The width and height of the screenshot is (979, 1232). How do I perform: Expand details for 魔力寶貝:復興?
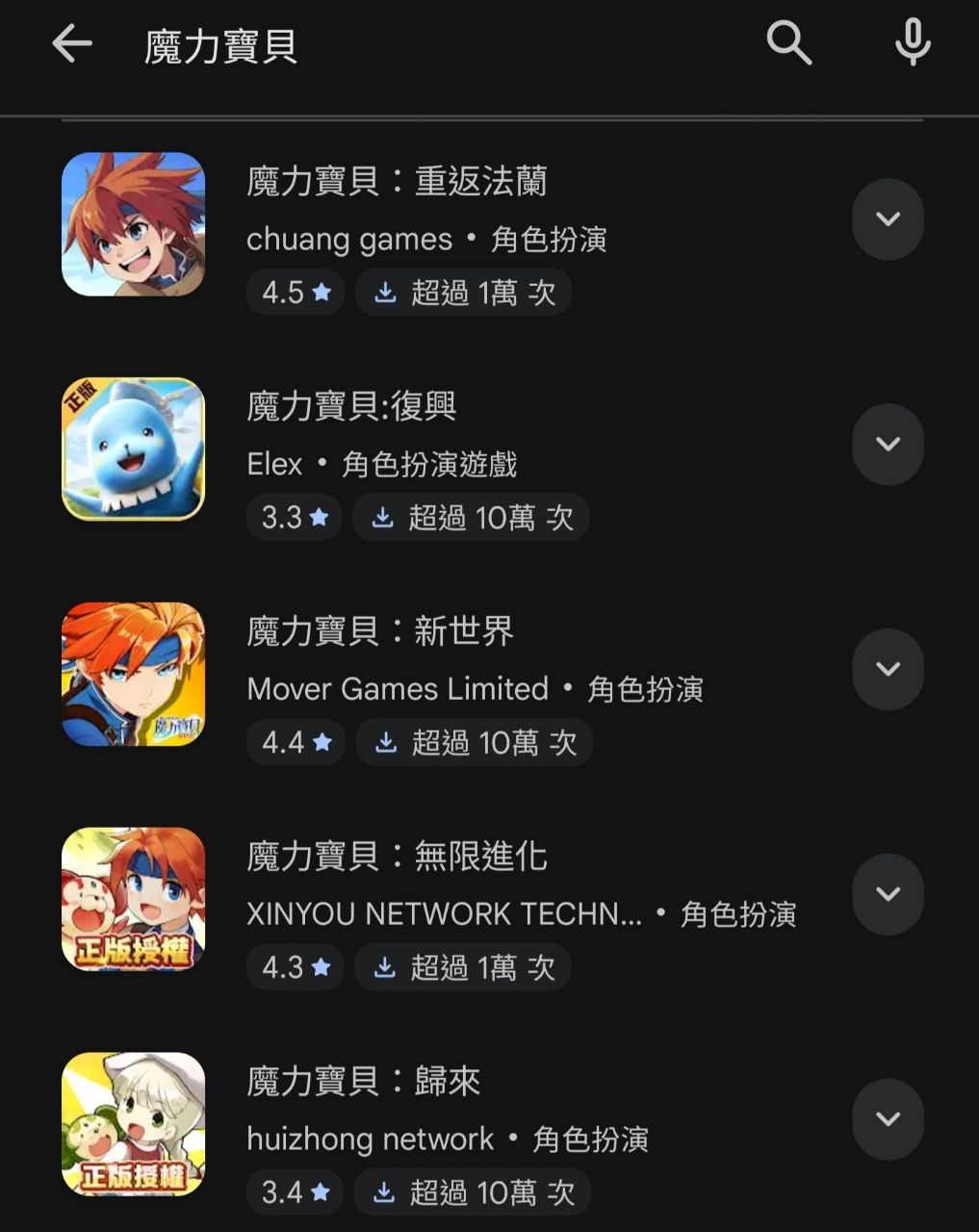coord(888,445)
